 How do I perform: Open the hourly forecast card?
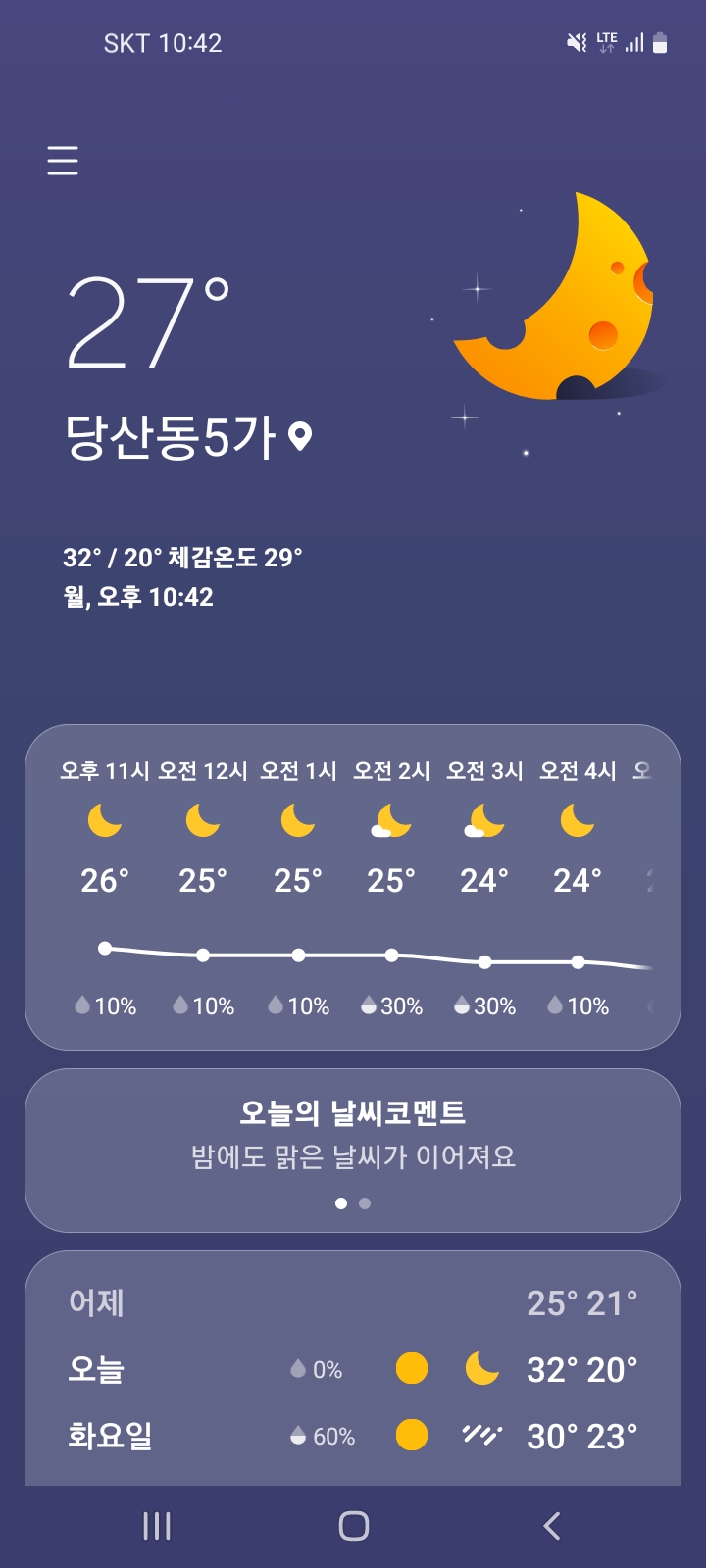[x=353, y=887]
